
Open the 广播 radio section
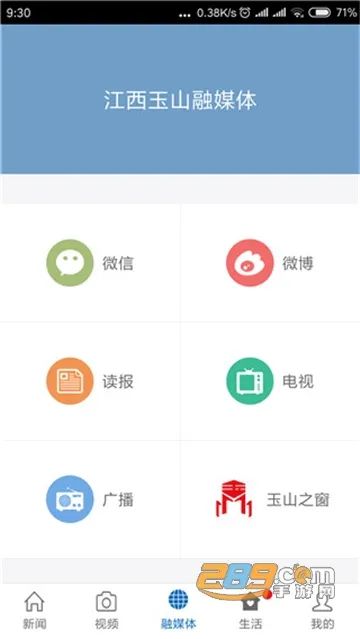coord(90,499)
